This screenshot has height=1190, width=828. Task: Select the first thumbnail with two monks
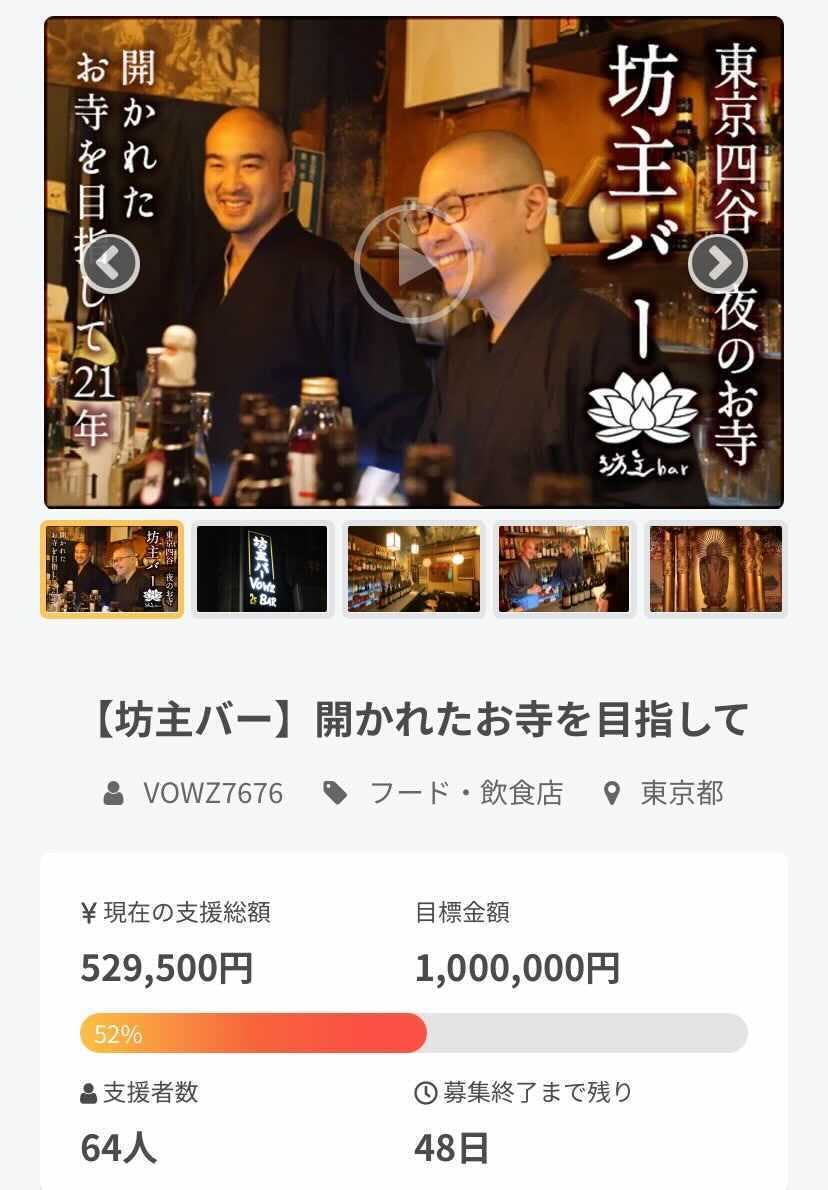112,569
